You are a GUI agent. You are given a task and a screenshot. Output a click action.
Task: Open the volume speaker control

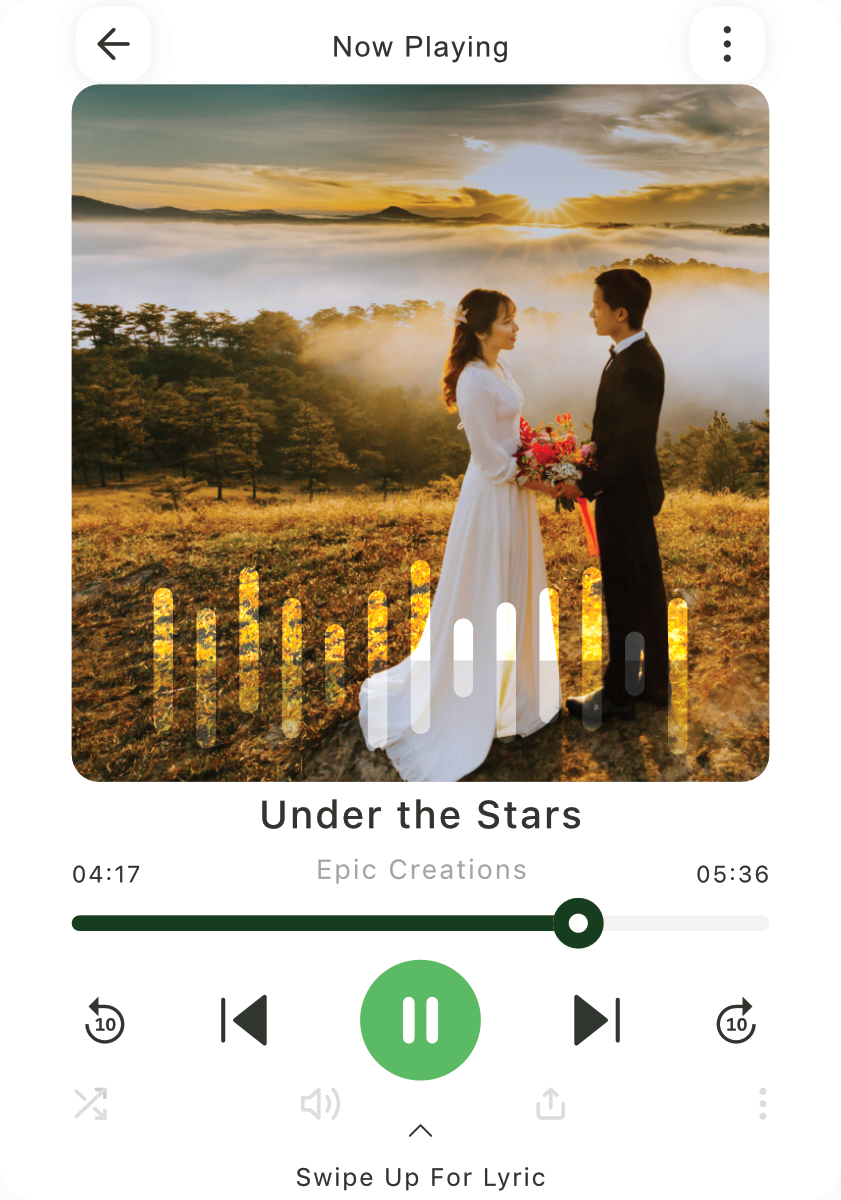(x=320, y=1104)
